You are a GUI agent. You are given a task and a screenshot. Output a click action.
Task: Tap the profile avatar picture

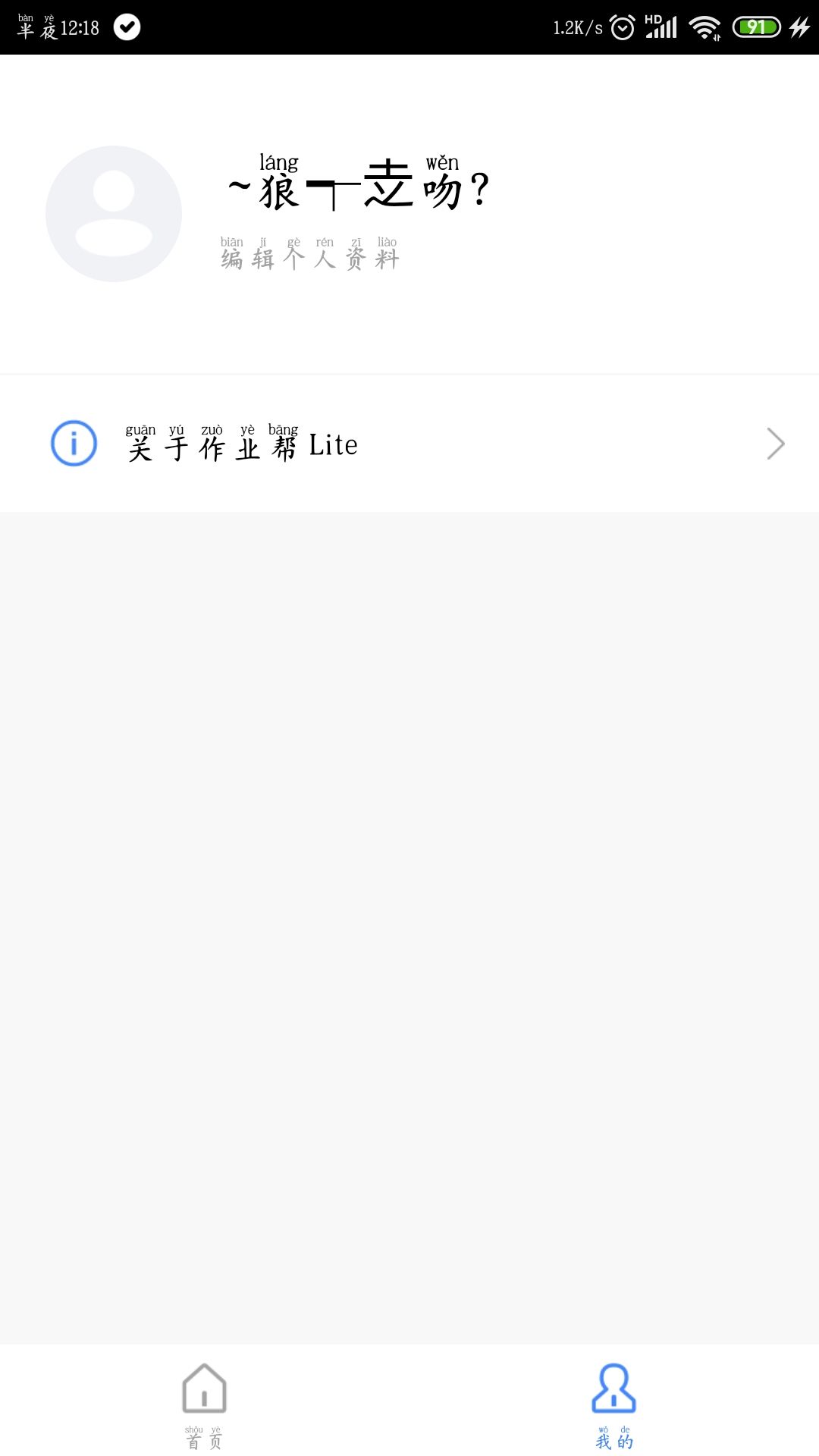(x=114, y=214)
